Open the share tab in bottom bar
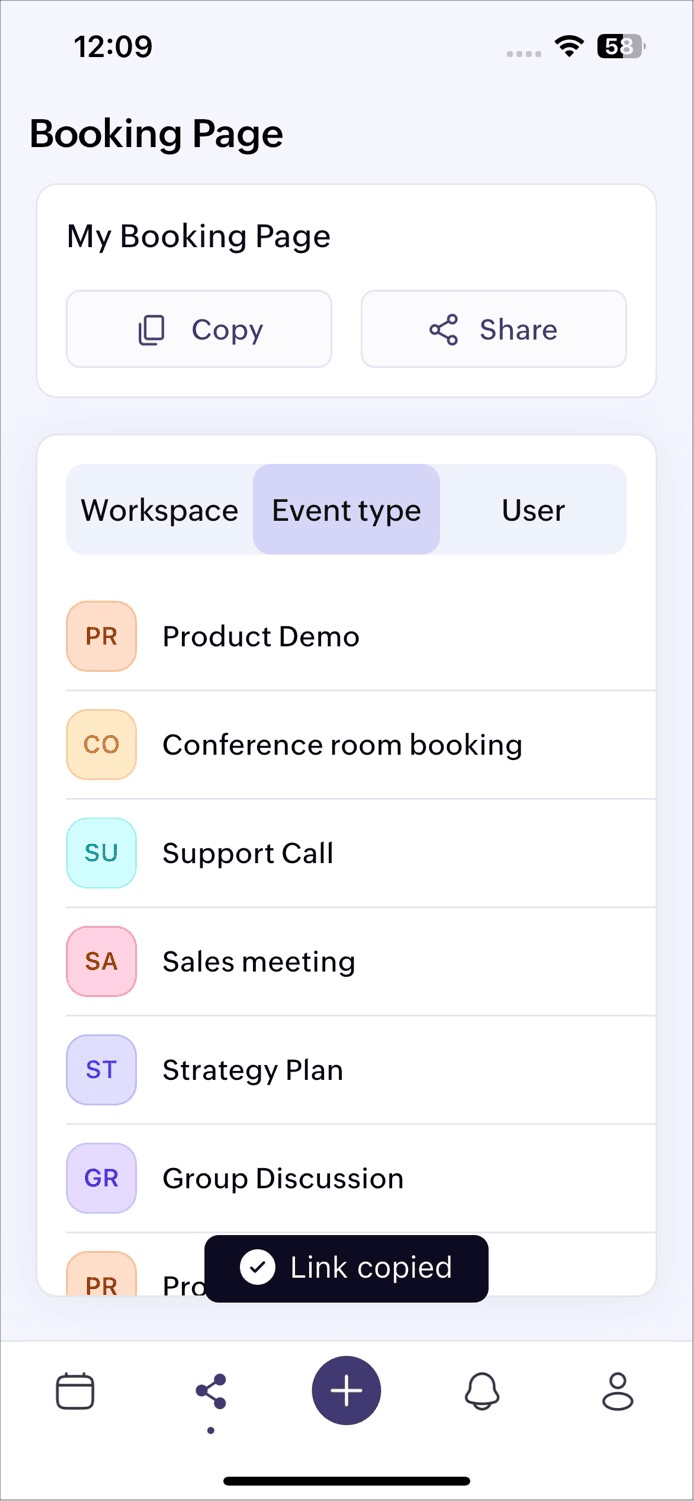The image size is (694, 1501). 211,1391
